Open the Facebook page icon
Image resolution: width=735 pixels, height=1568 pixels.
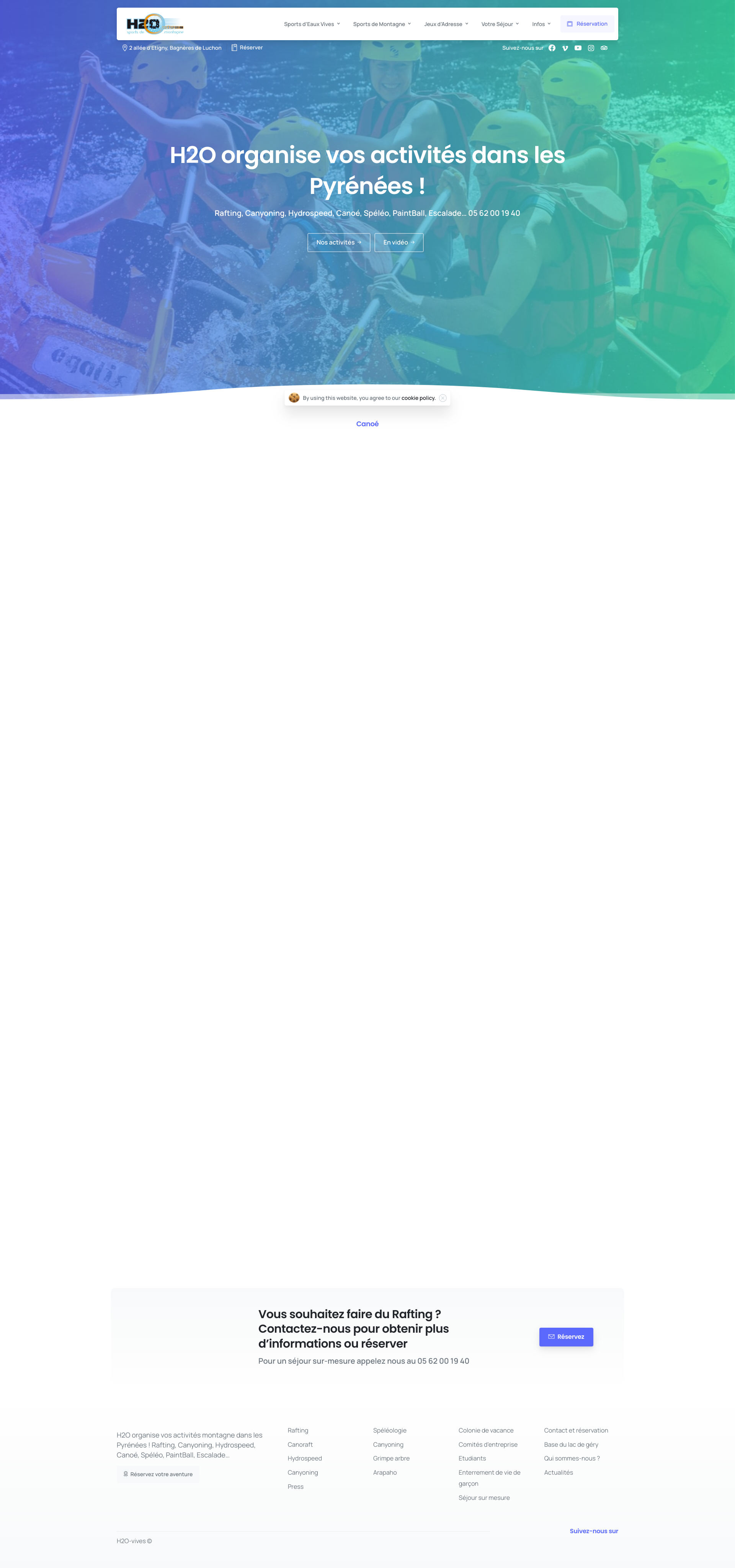[552, 48]
